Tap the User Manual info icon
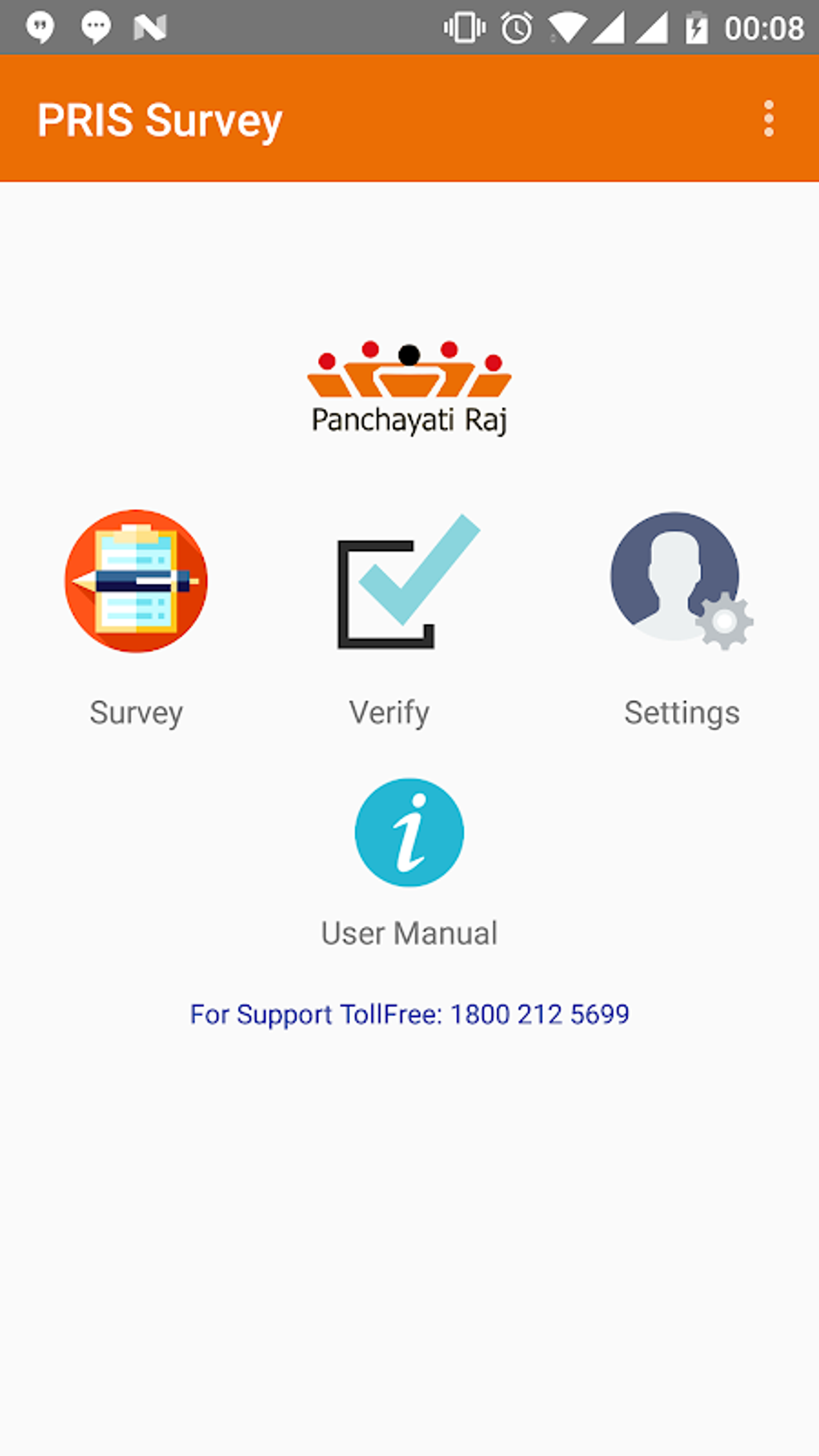This screenshot has height=1456, width=819. [409, 833]
